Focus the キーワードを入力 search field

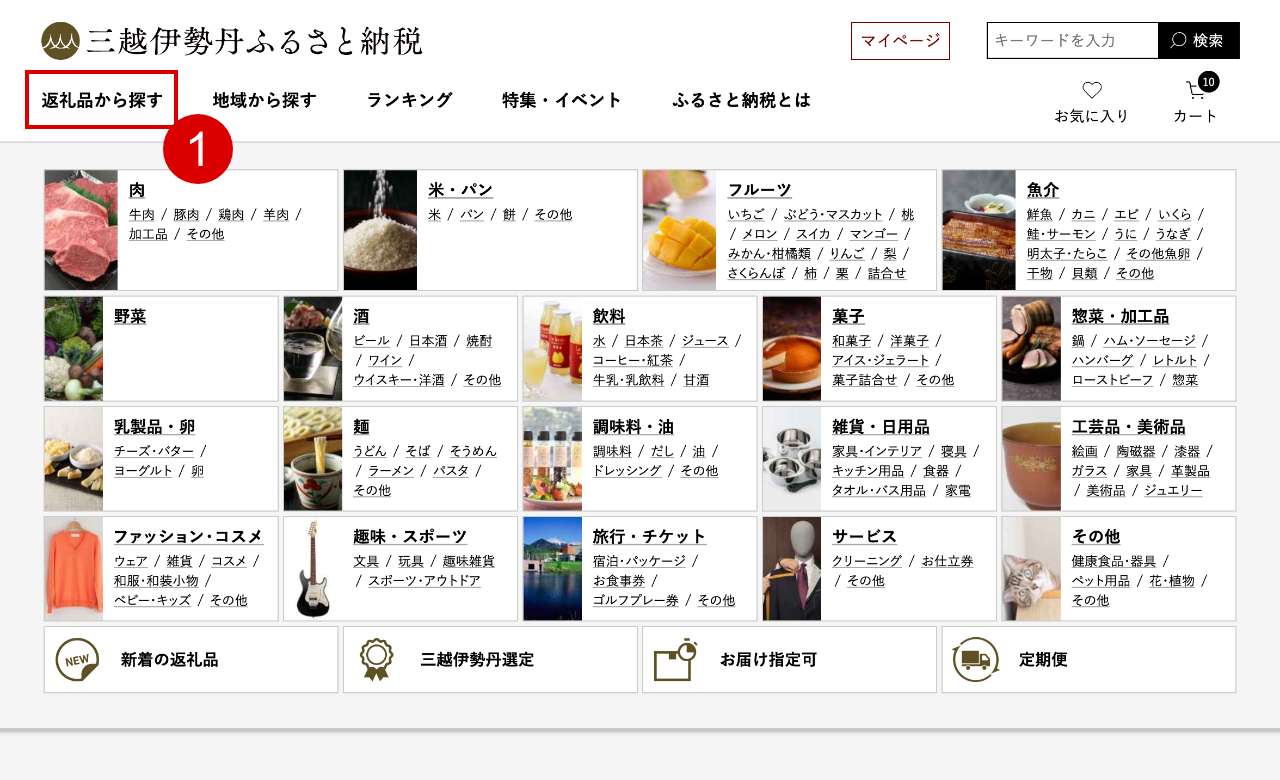[1071, 41]
